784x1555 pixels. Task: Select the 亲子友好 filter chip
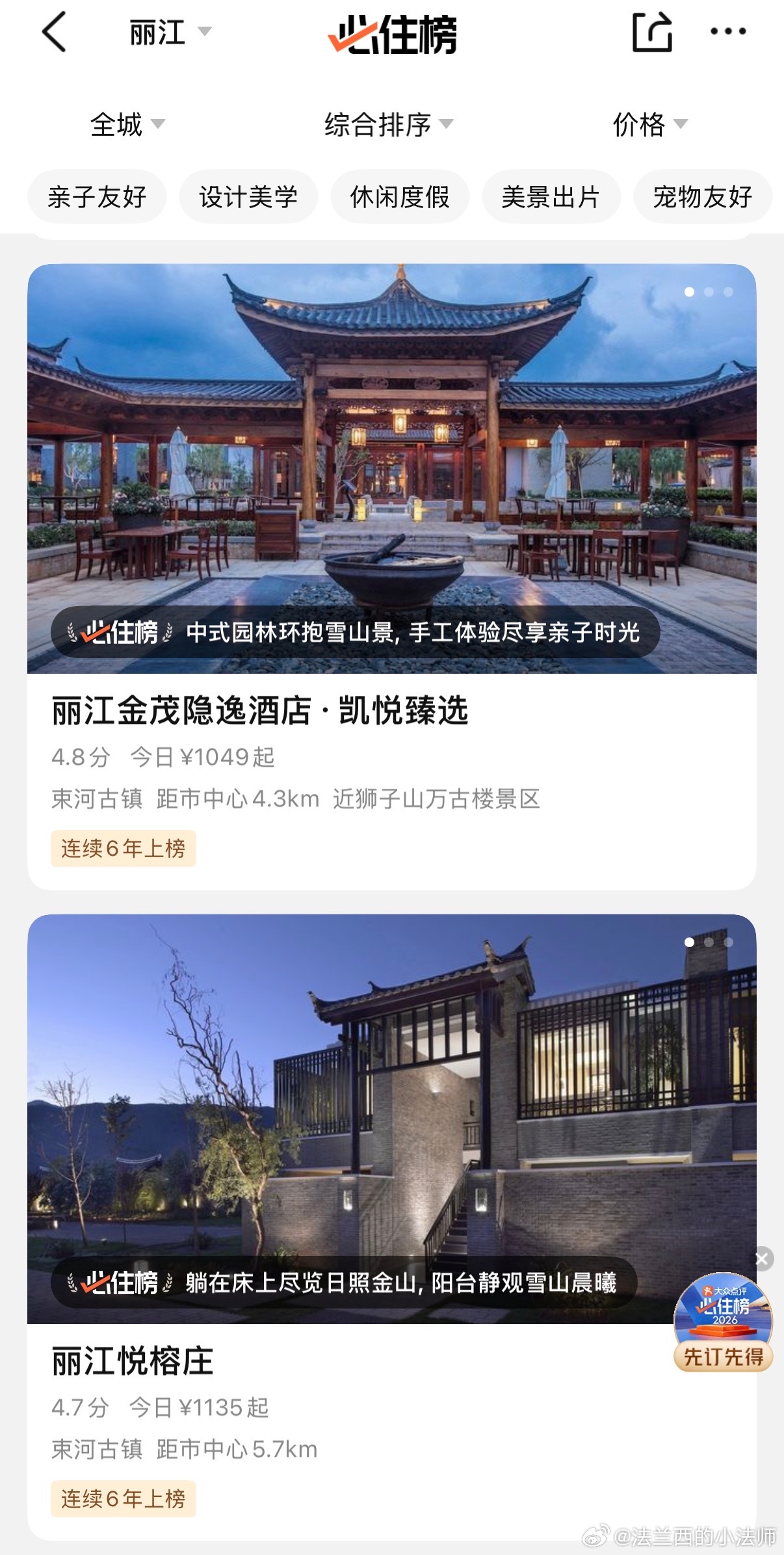(97, 196)
